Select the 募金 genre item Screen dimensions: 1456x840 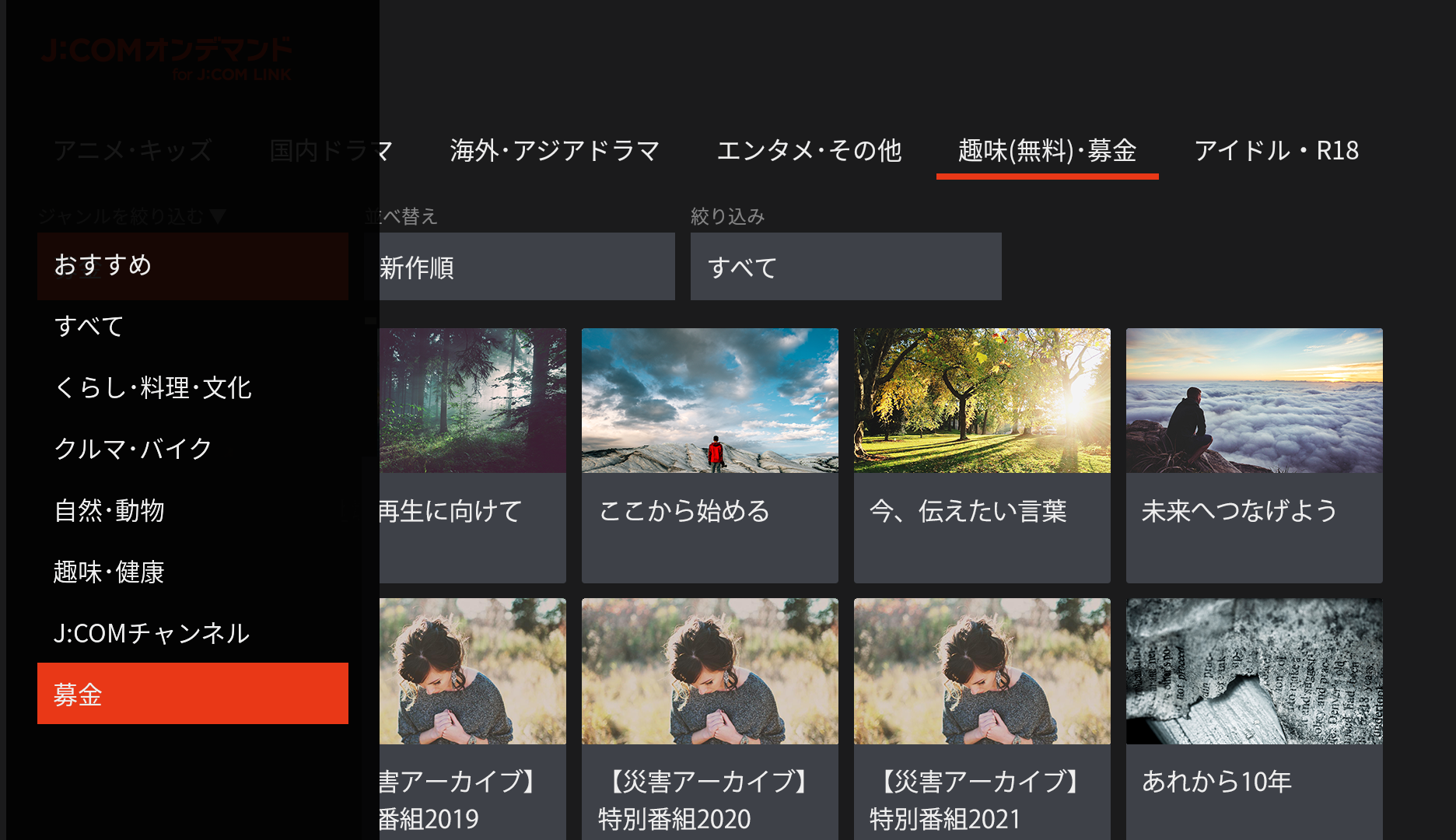pyautogui.click(x=193, y=694)
